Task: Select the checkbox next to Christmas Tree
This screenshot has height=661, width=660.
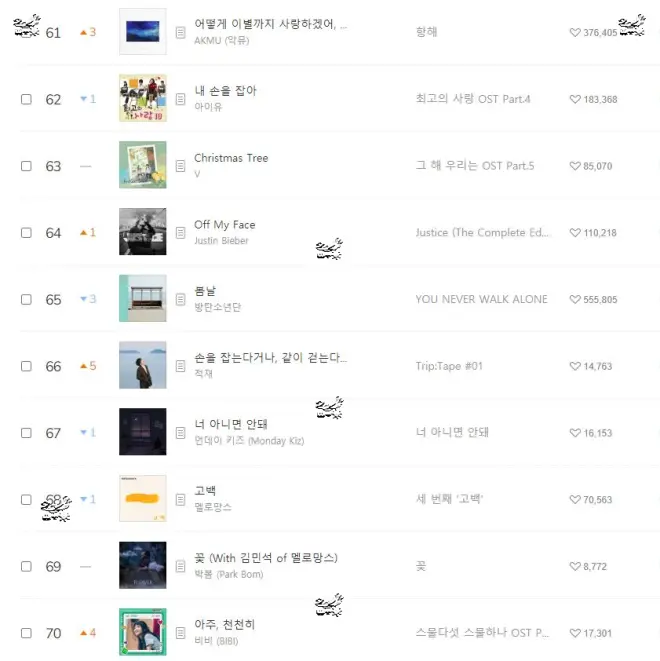Action: [26, 166]
